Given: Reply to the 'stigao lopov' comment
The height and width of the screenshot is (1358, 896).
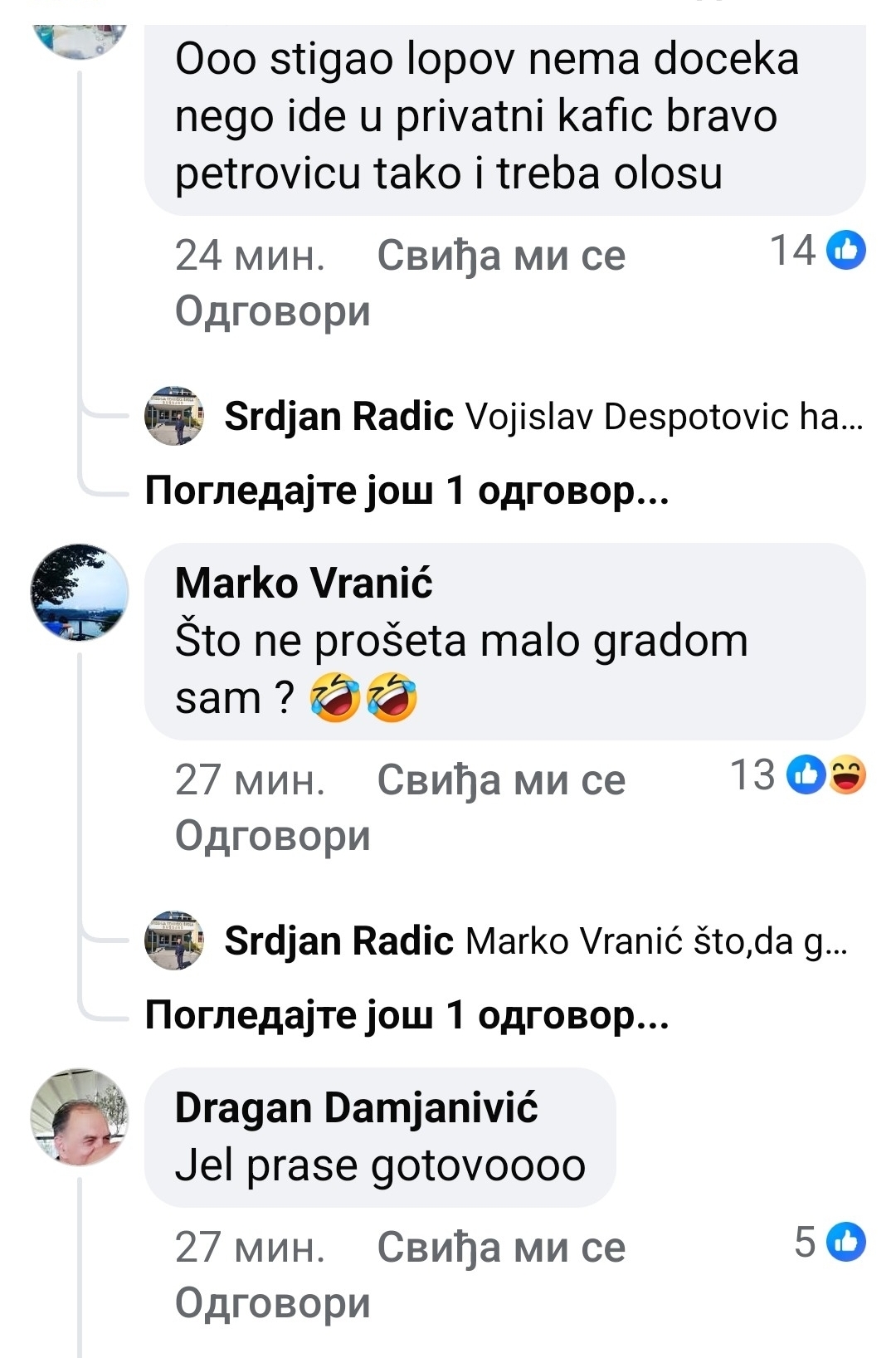Looking at the screenshot, I should point(272,311).
